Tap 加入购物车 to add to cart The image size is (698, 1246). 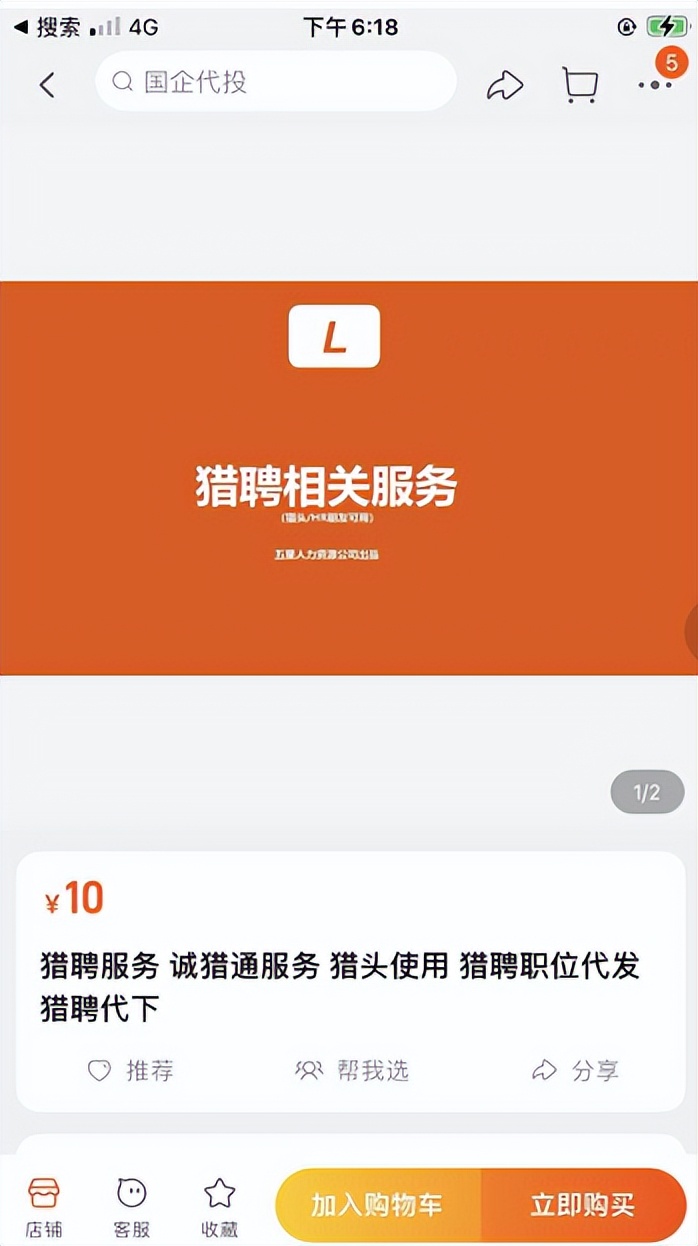378,1205
